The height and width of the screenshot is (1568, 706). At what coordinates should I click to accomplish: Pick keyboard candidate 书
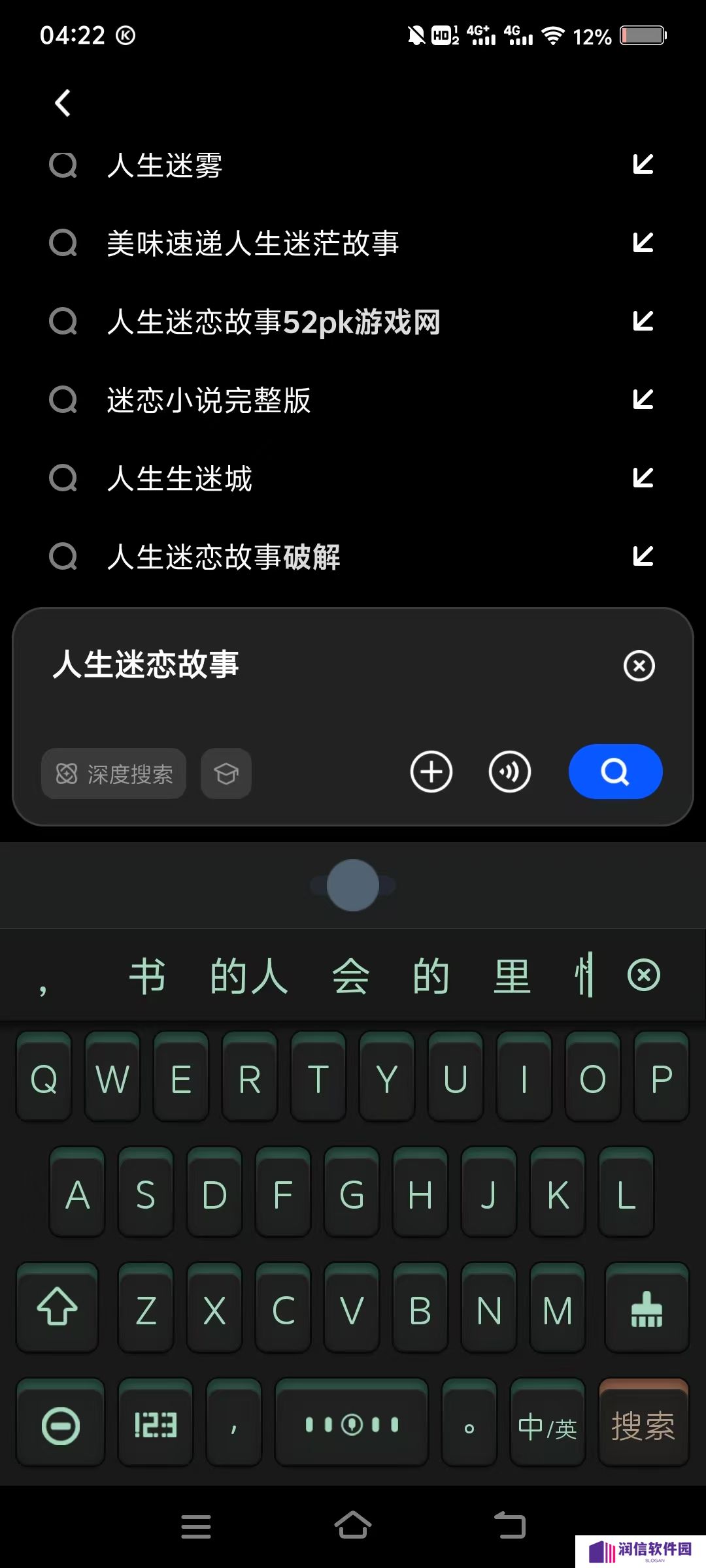coord(148,976)
